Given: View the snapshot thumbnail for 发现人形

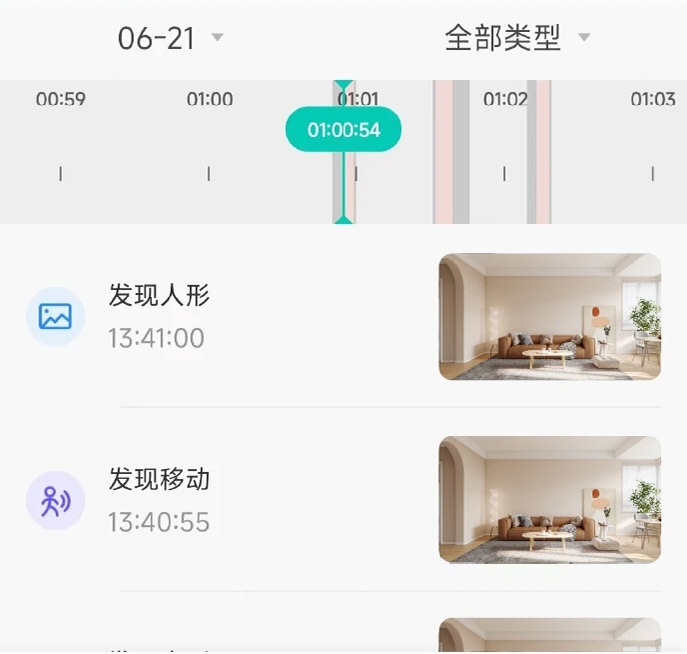Looking at the screenshot, I should [549, 316].
